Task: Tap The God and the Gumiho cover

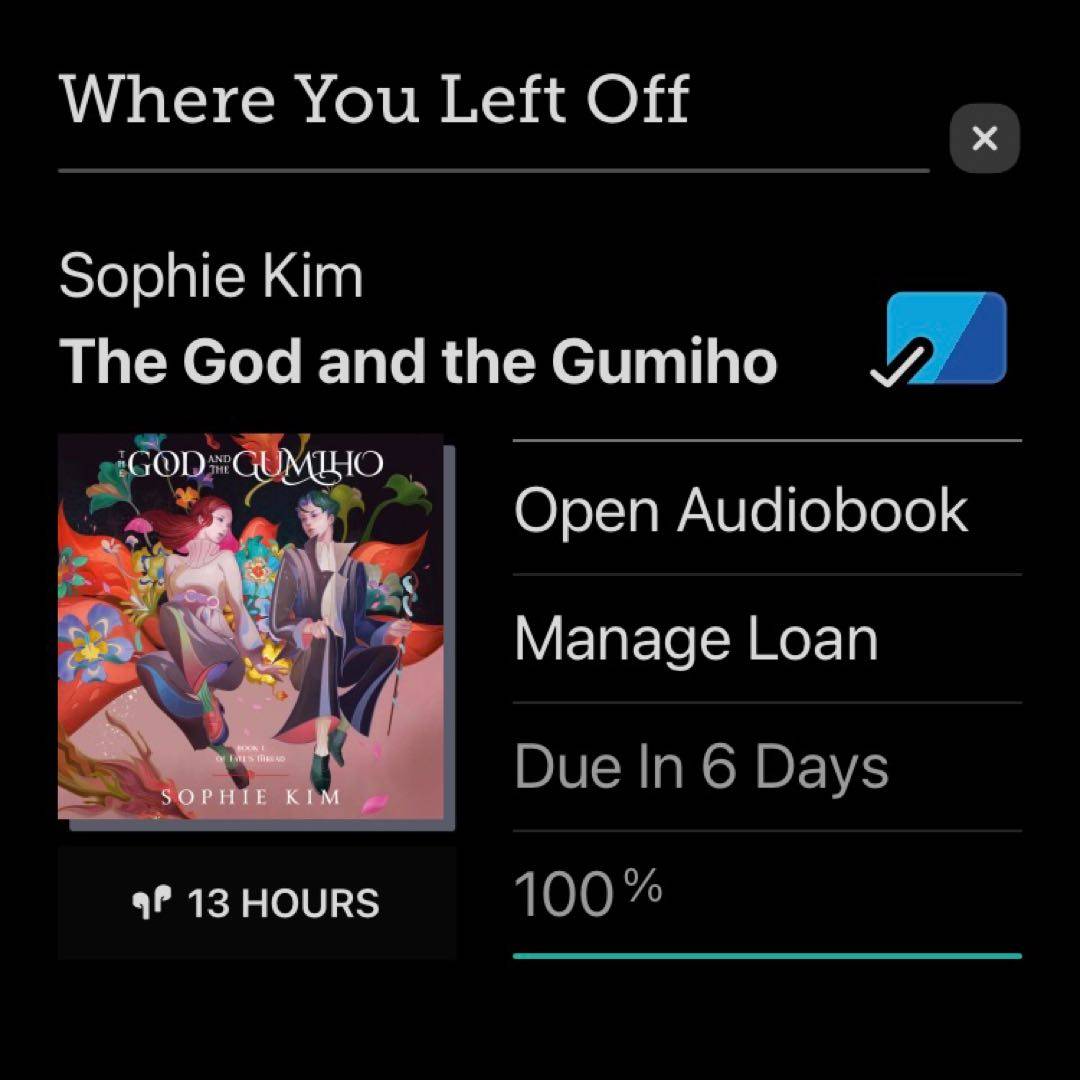Action: [251, 627]
